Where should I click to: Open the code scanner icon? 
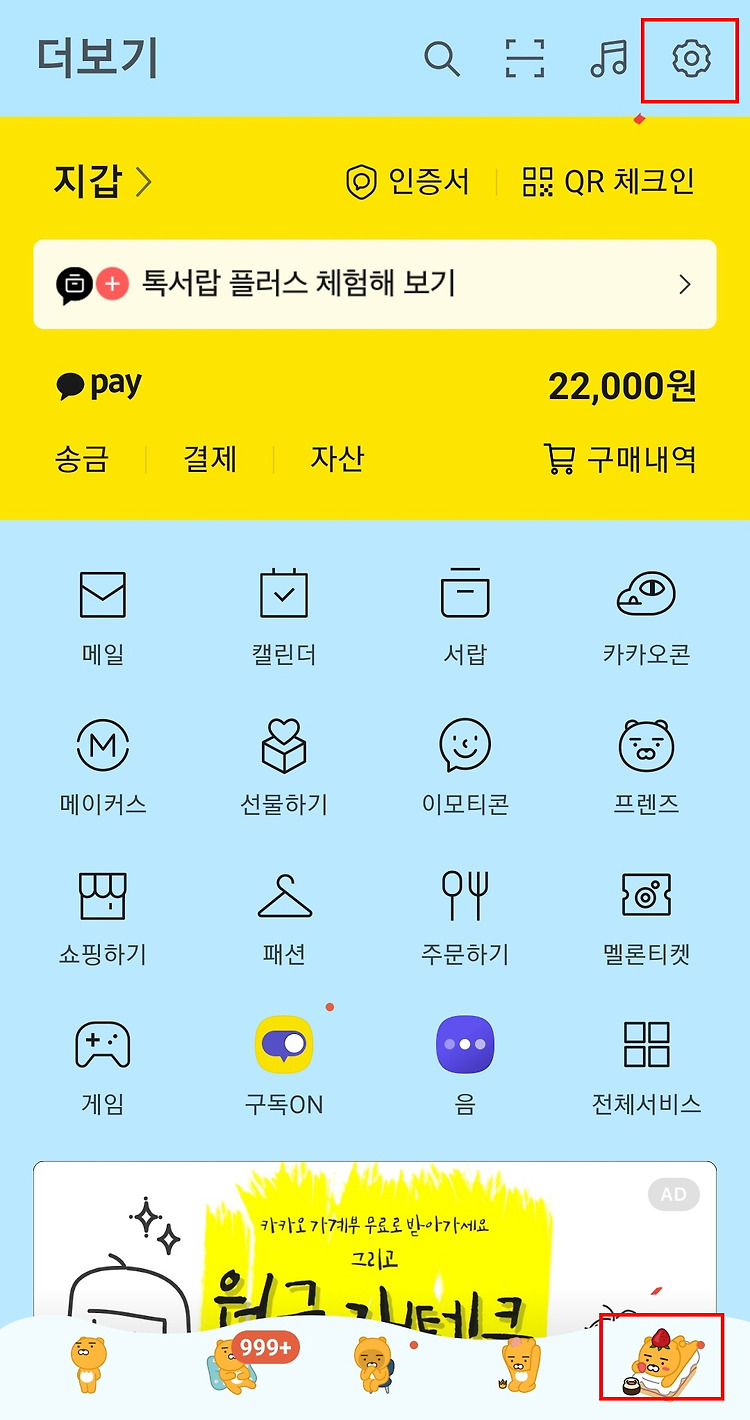[525, 59]
